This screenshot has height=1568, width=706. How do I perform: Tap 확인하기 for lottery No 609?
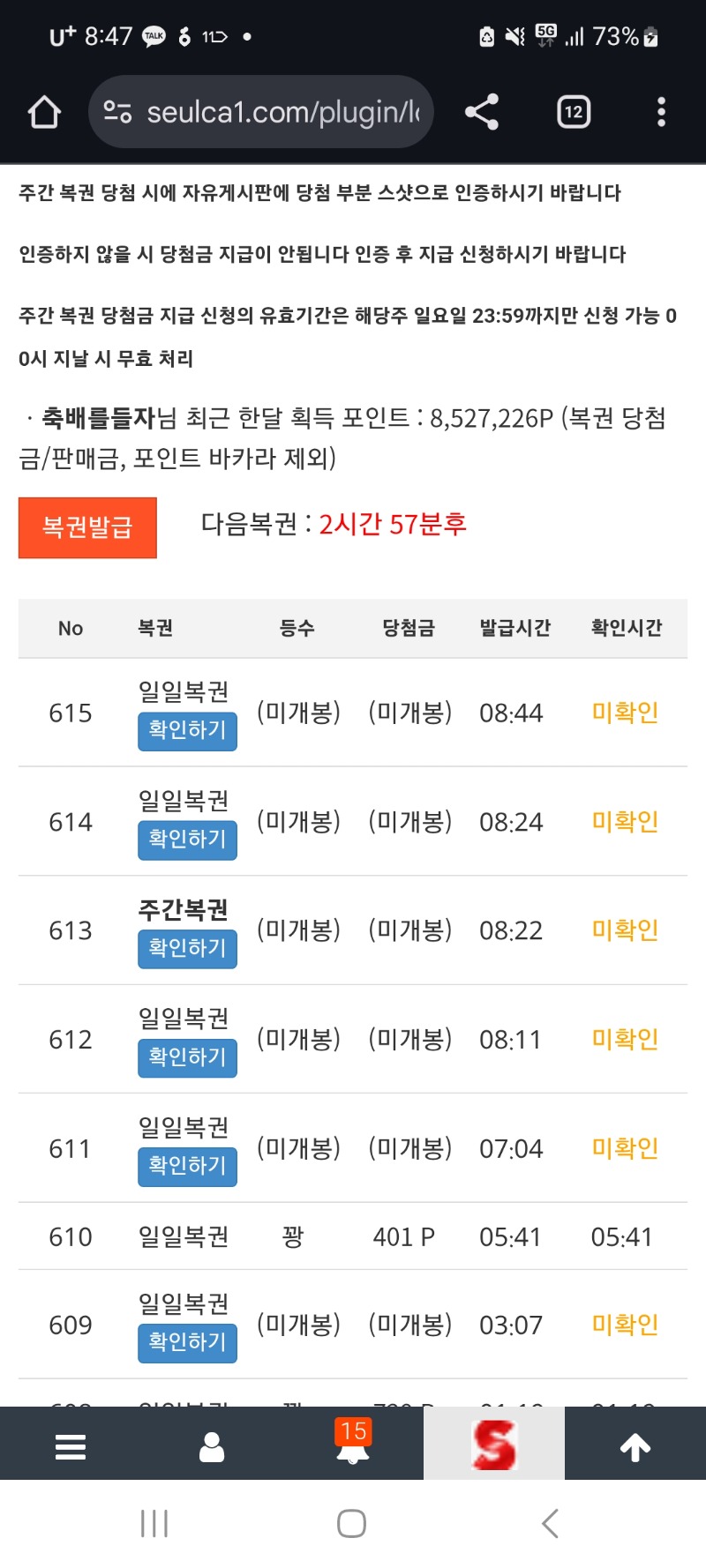(x=187, y=1343)
